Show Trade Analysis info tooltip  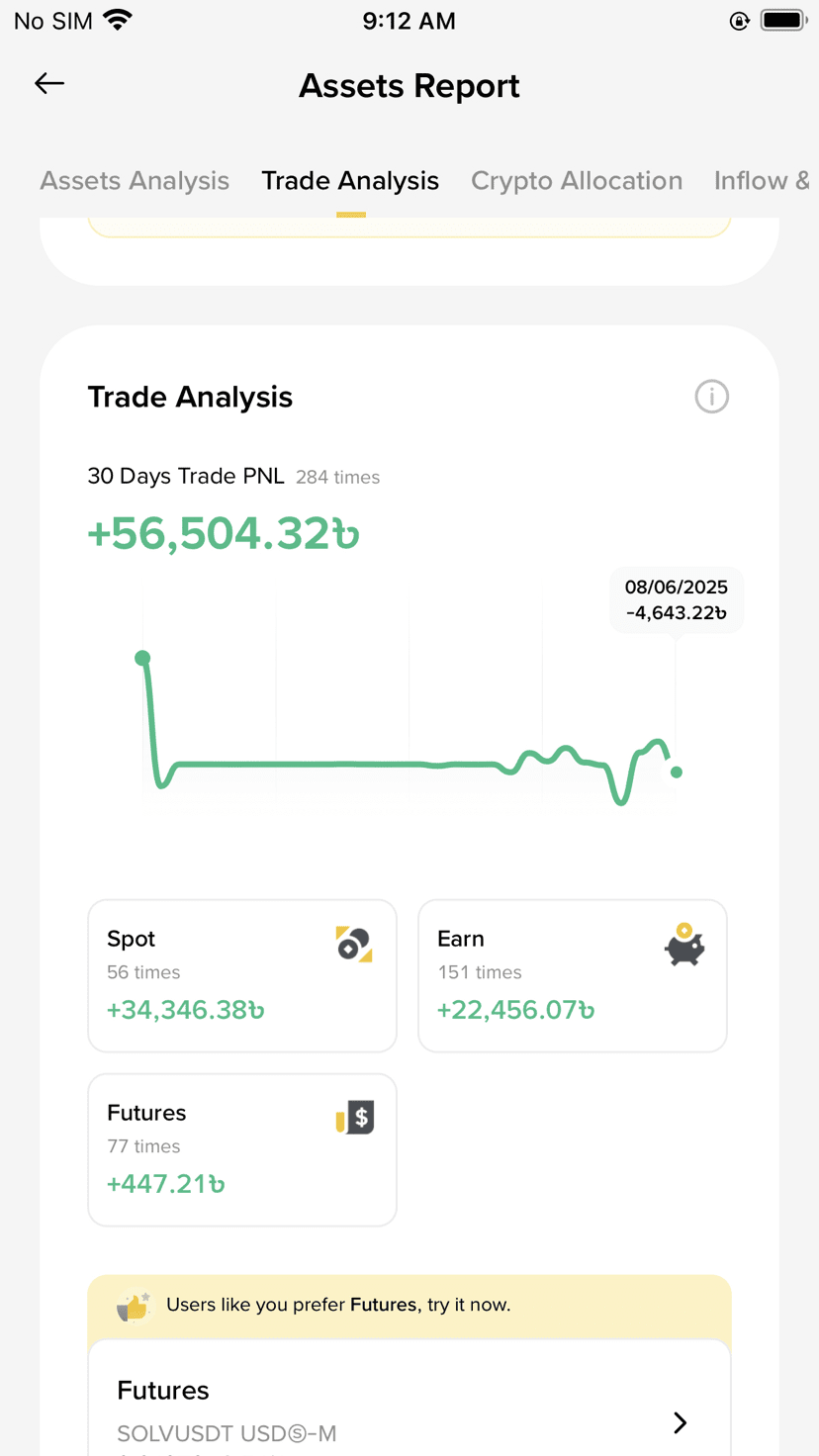(x=711, y=397)
